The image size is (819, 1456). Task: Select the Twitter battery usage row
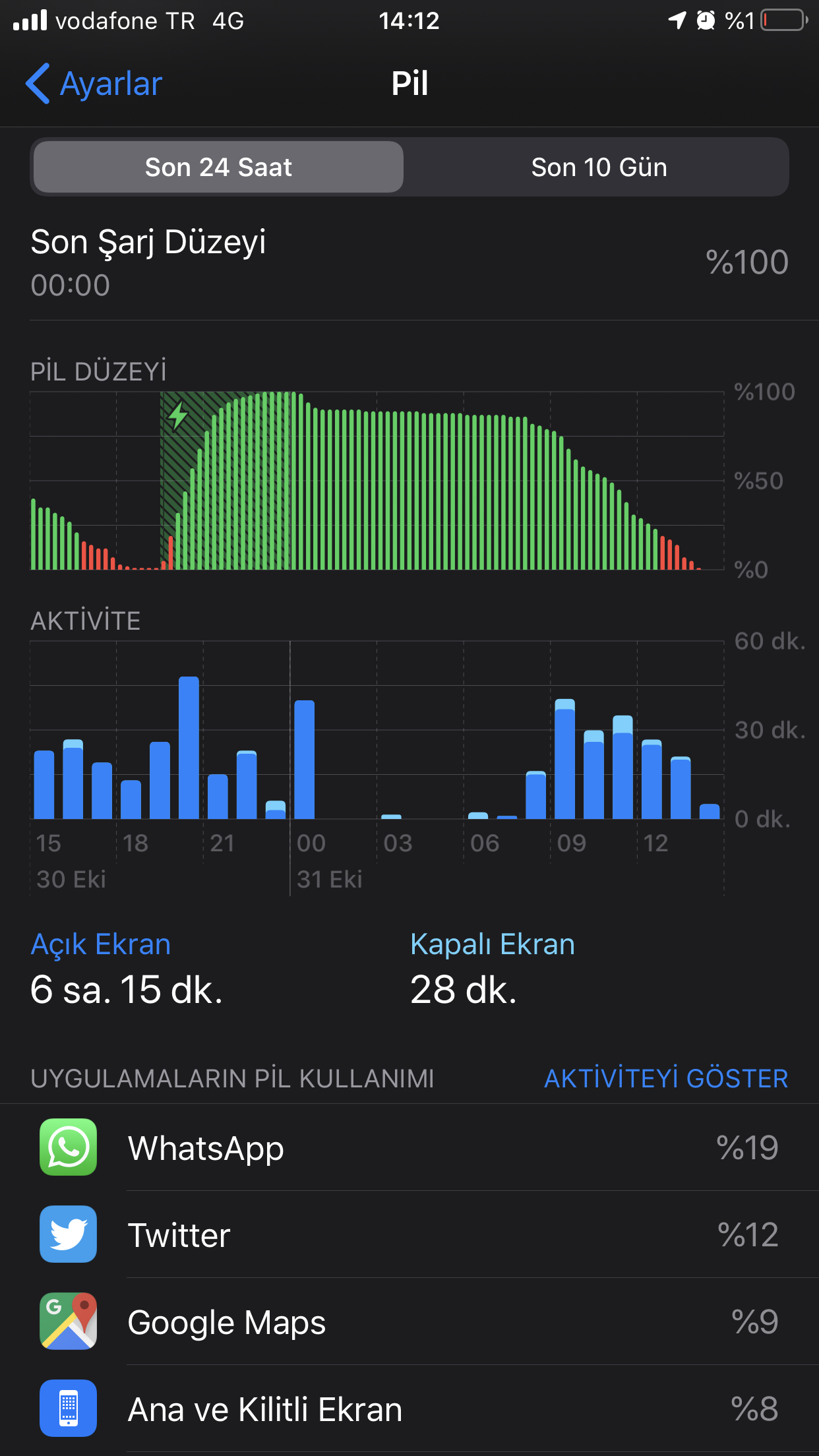409,1234
